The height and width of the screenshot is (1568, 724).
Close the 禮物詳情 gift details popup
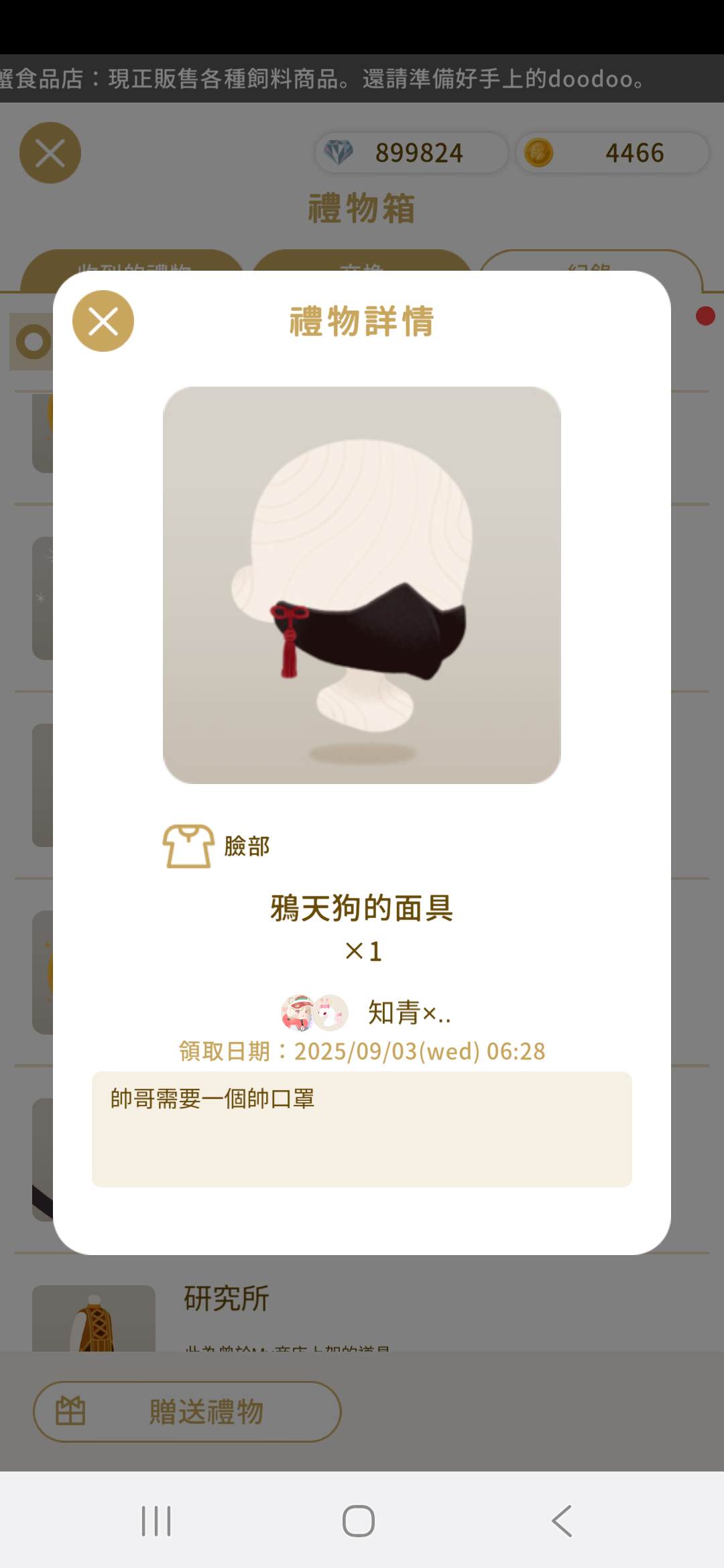103,321
